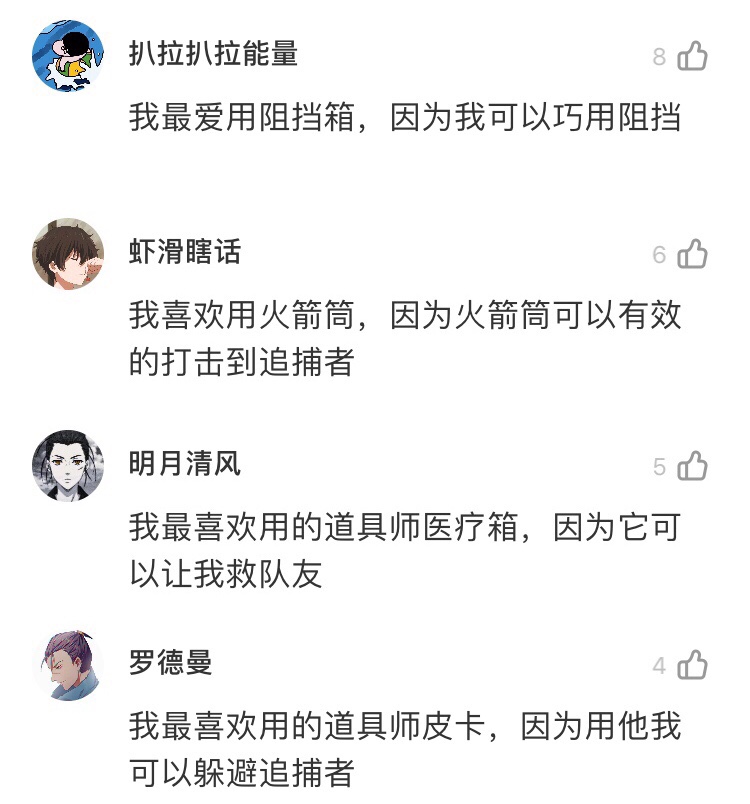This screenshot has width=750, height=804.
Task: Open 虾滑瞎话's profile avatar
Action: click(x=68, y=254)
